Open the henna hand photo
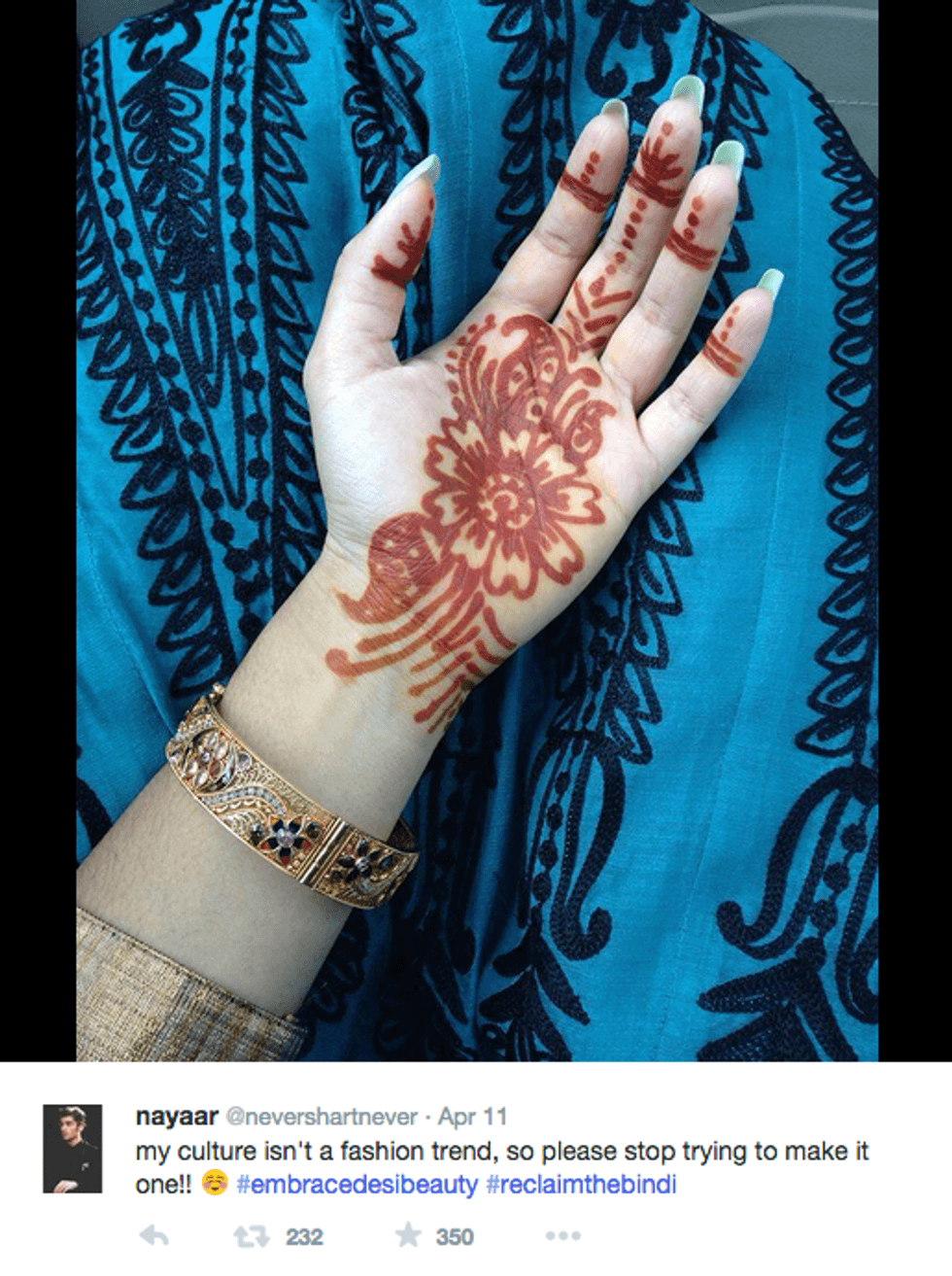952x1276 pixels. point(476,530)
